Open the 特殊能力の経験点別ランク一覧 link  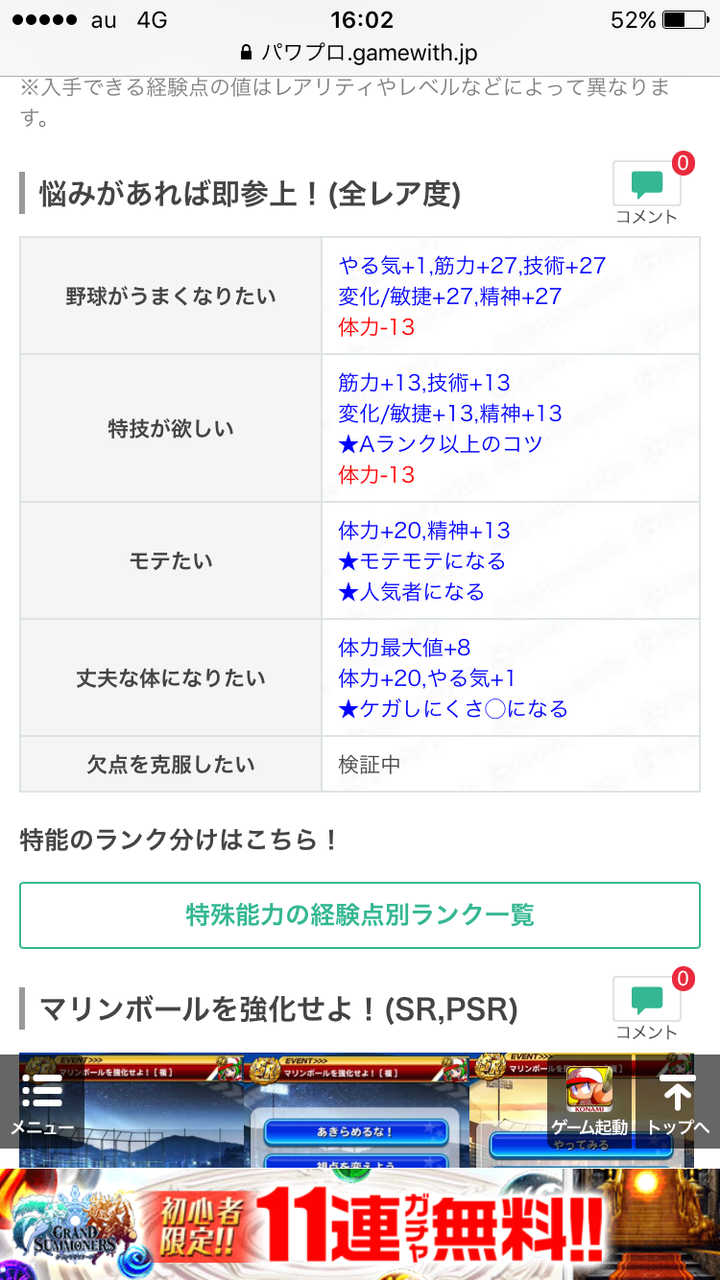(x=360, y=914)
